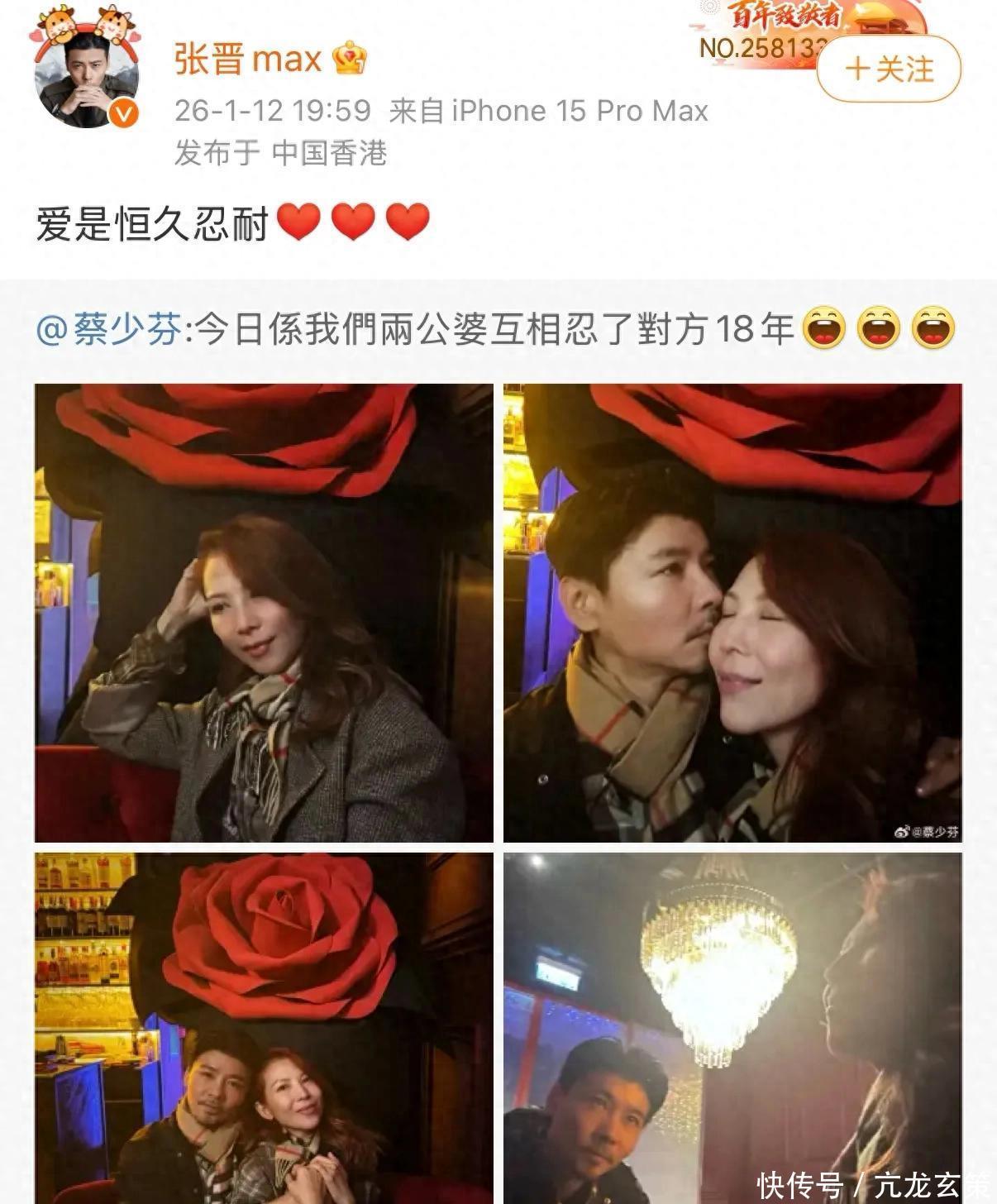View the photo with the chandelier
Screen dimensions: 997x1204
732,1027
